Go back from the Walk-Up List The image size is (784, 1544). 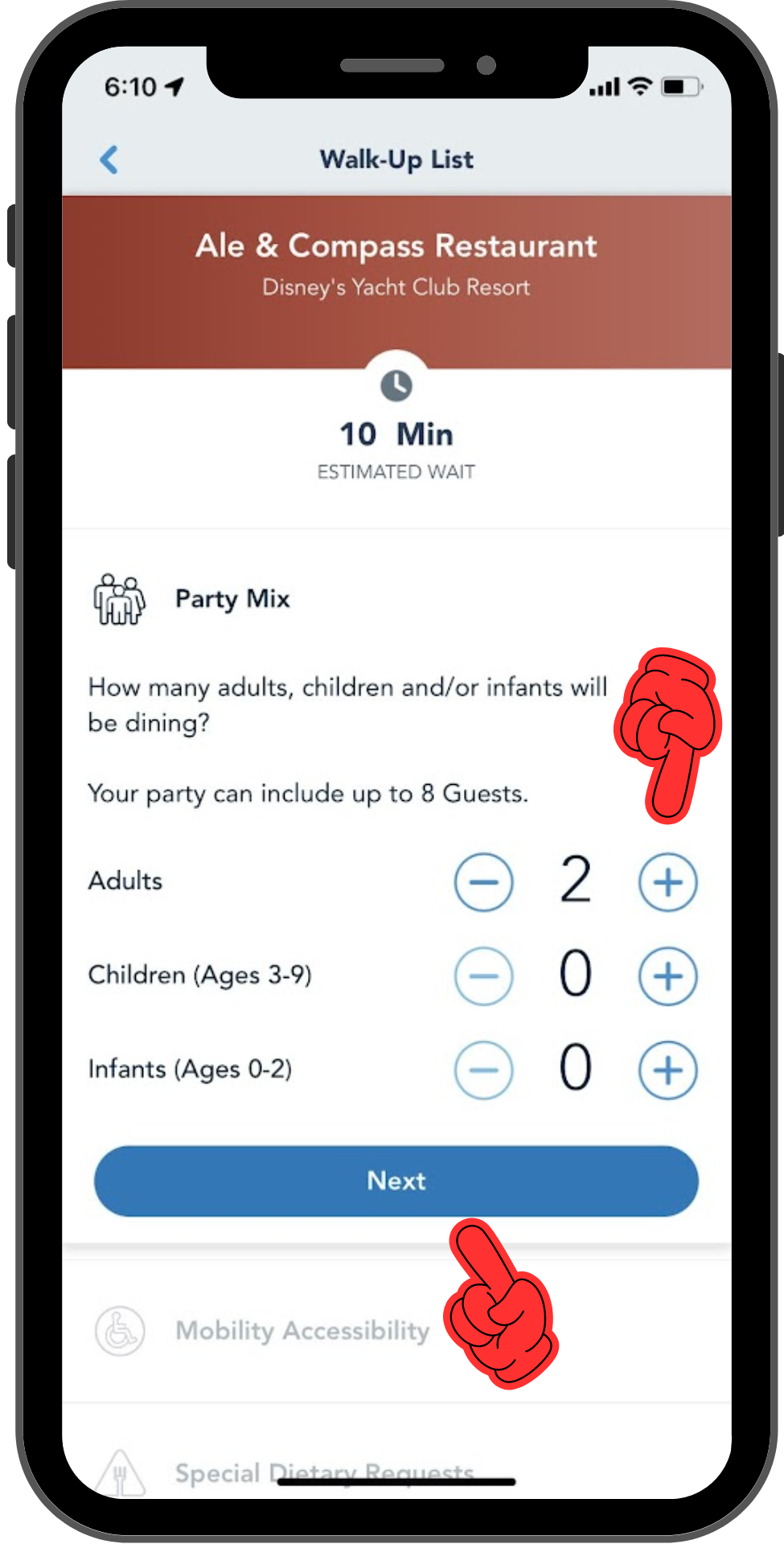coord(109,159)
